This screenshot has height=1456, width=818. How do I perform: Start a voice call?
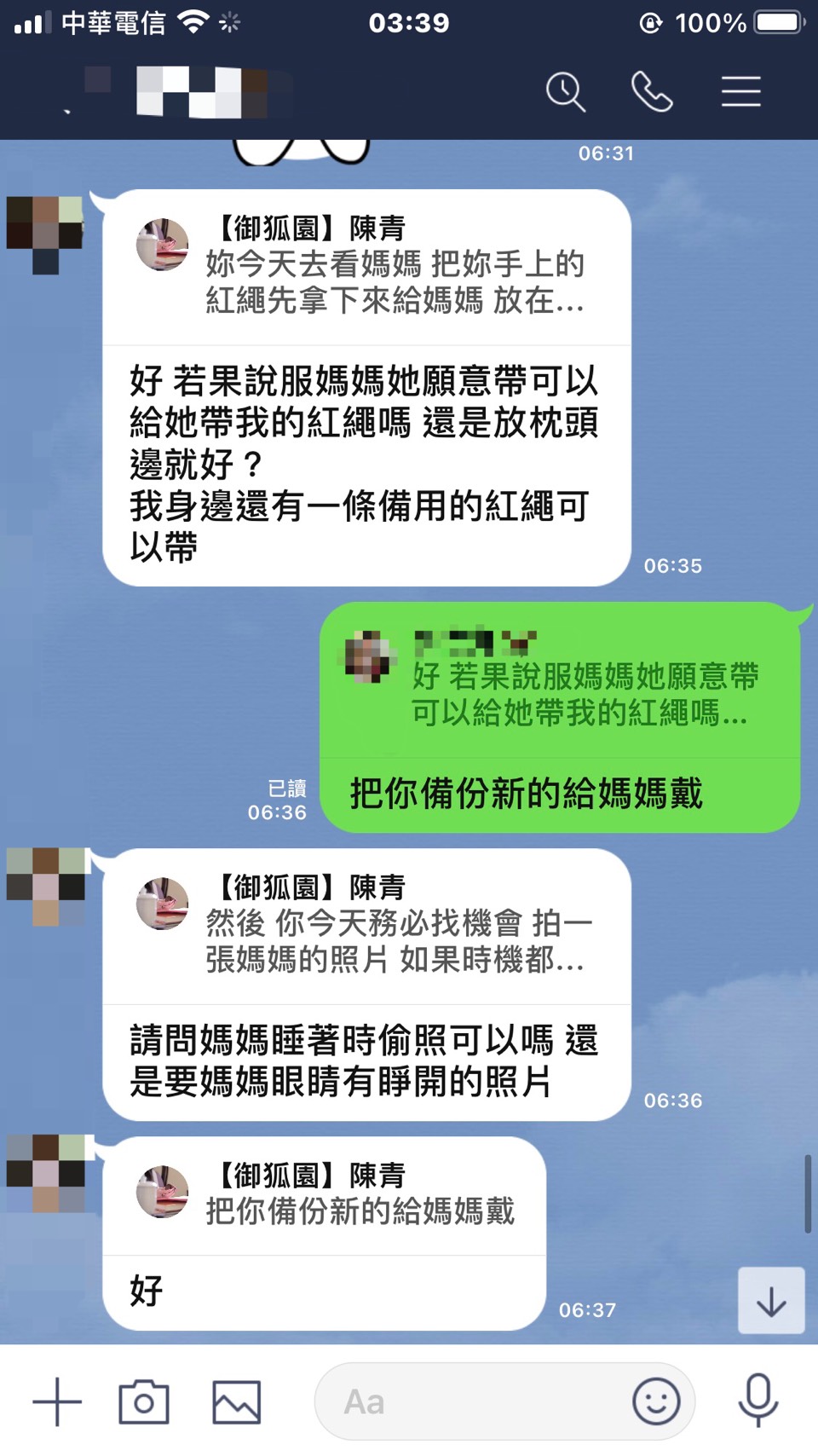pyautogui.click(x=652, y=92)
